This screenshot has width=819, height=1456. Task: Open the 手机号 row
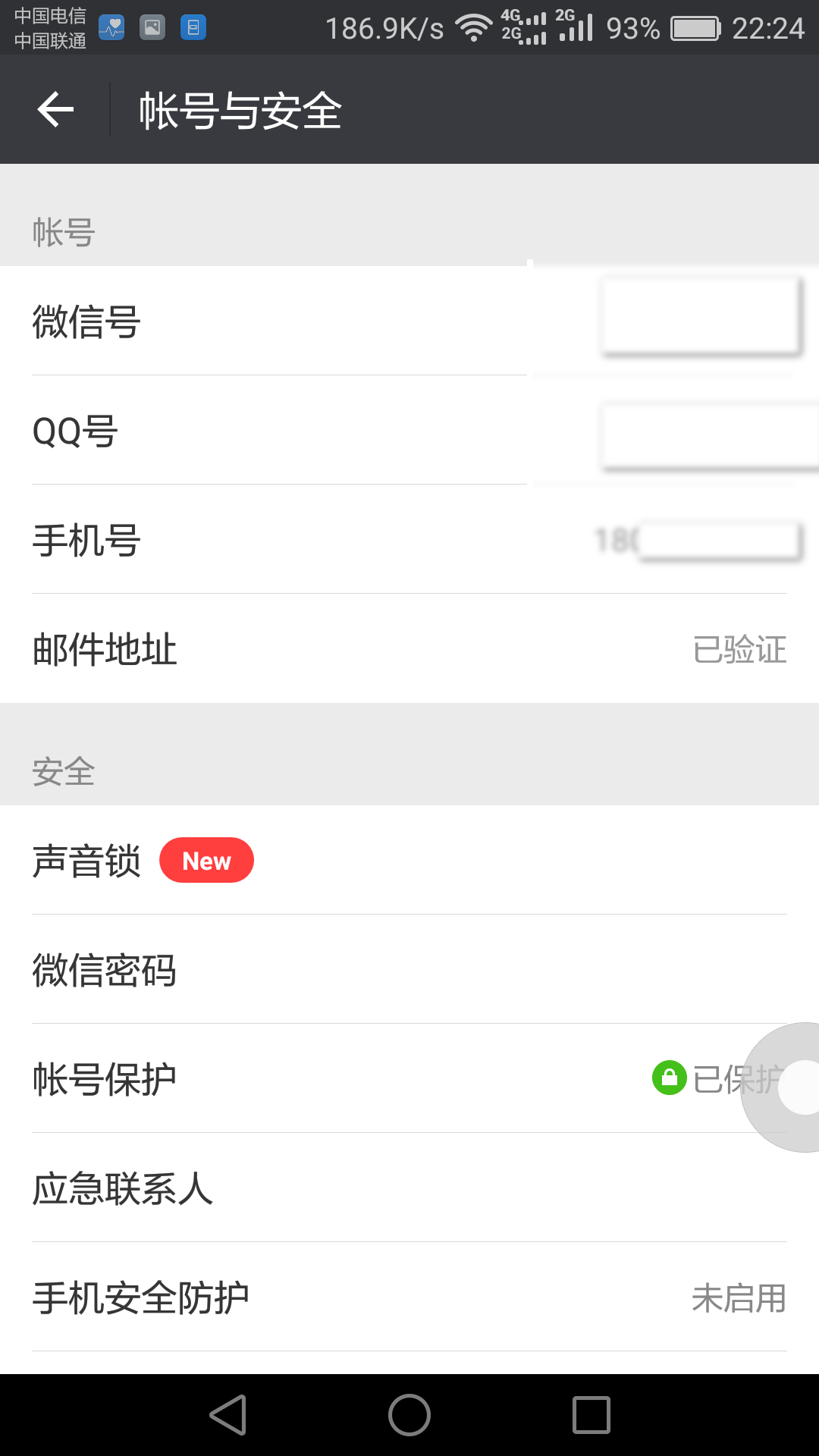(x=409, y=538)
